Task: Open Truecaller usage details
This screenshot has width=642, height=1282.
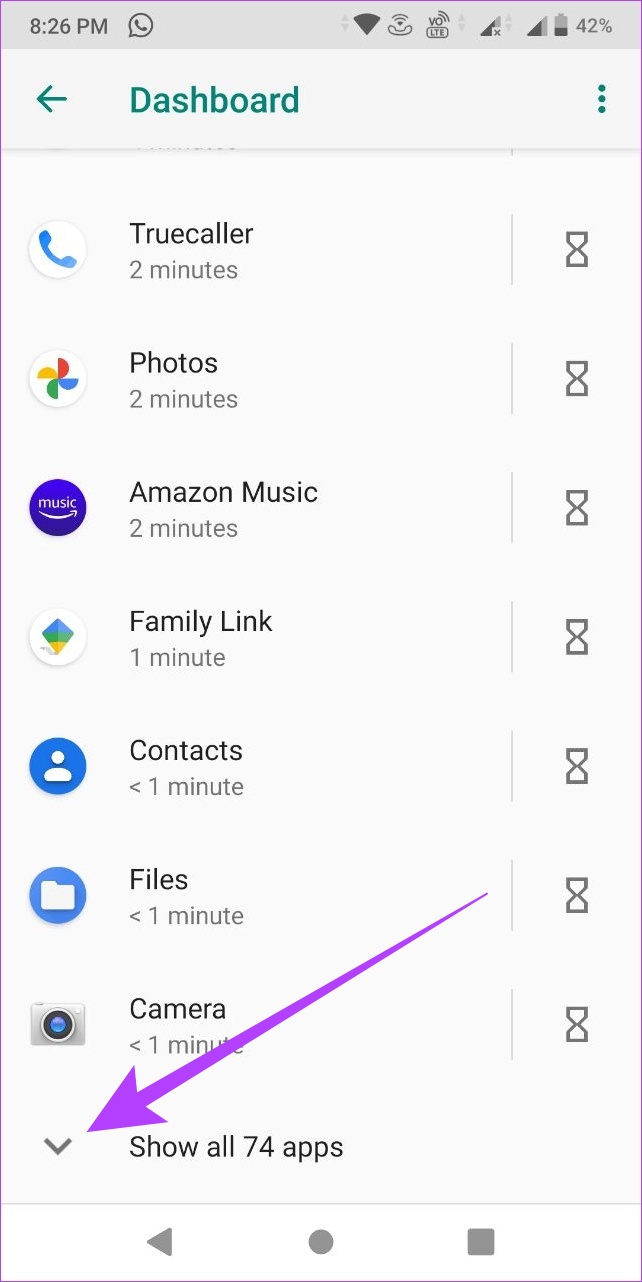Action: tap(256, 250)
